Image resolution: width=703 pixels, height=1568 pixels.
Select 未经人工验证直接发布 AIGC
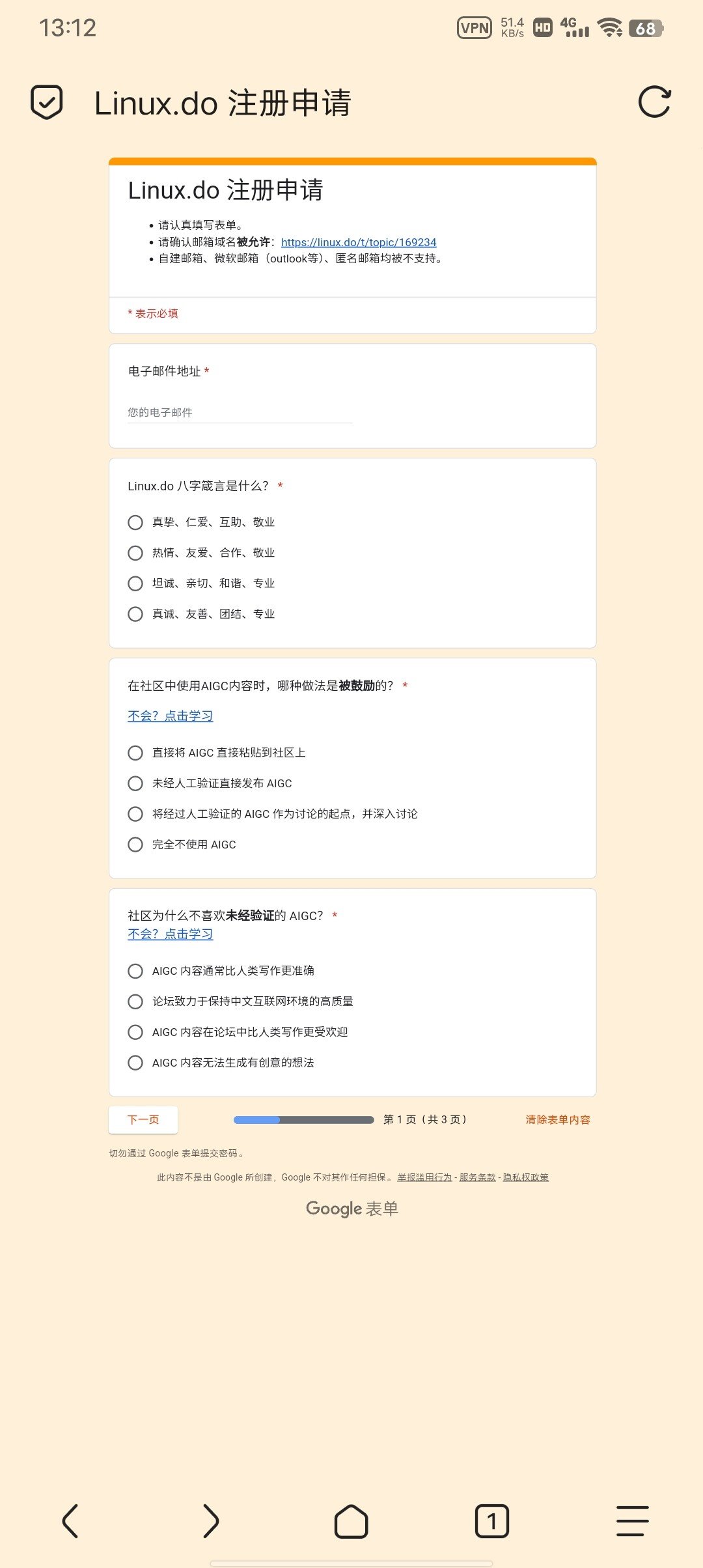click(x=210, y=783)
